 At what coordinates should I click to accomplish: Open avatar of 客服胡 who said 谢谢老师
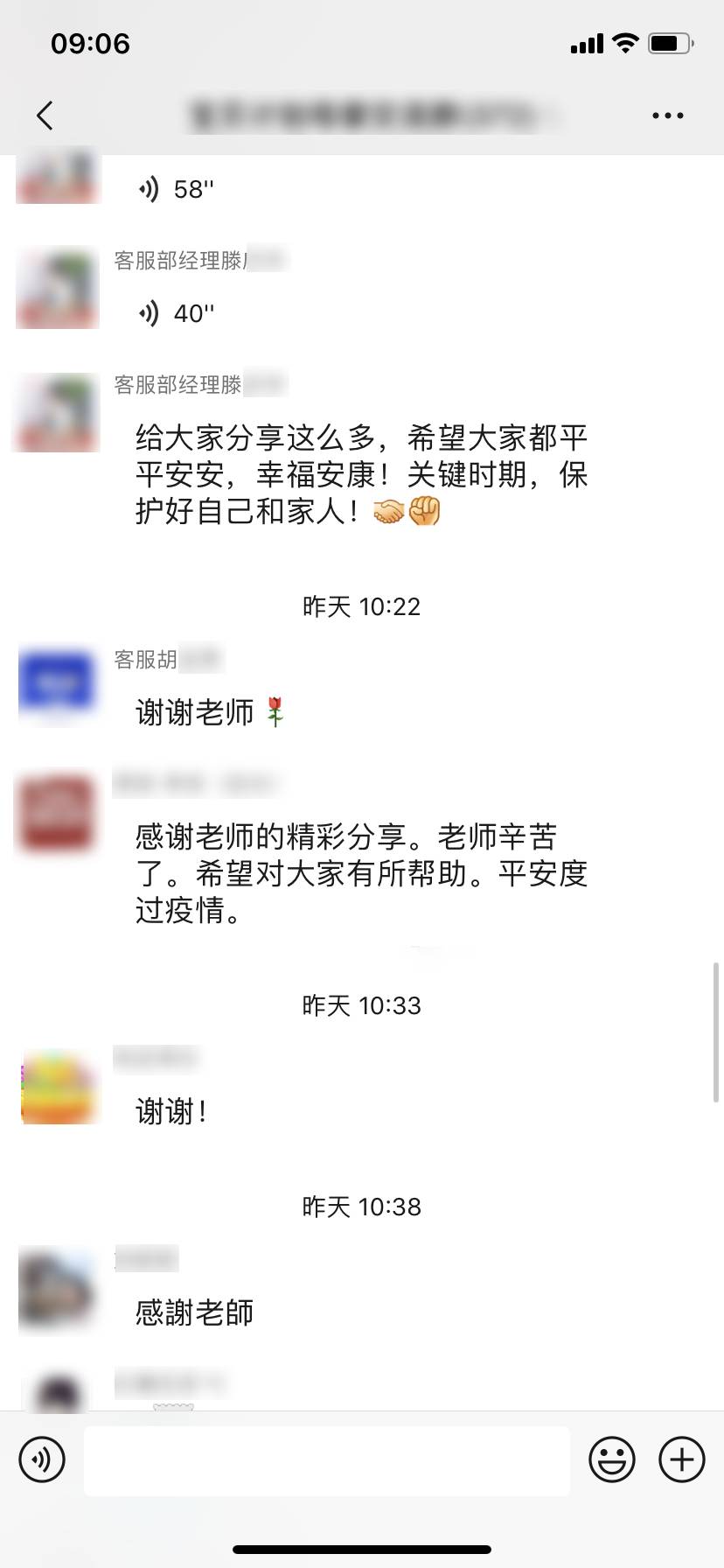click(x=58, y=686)
